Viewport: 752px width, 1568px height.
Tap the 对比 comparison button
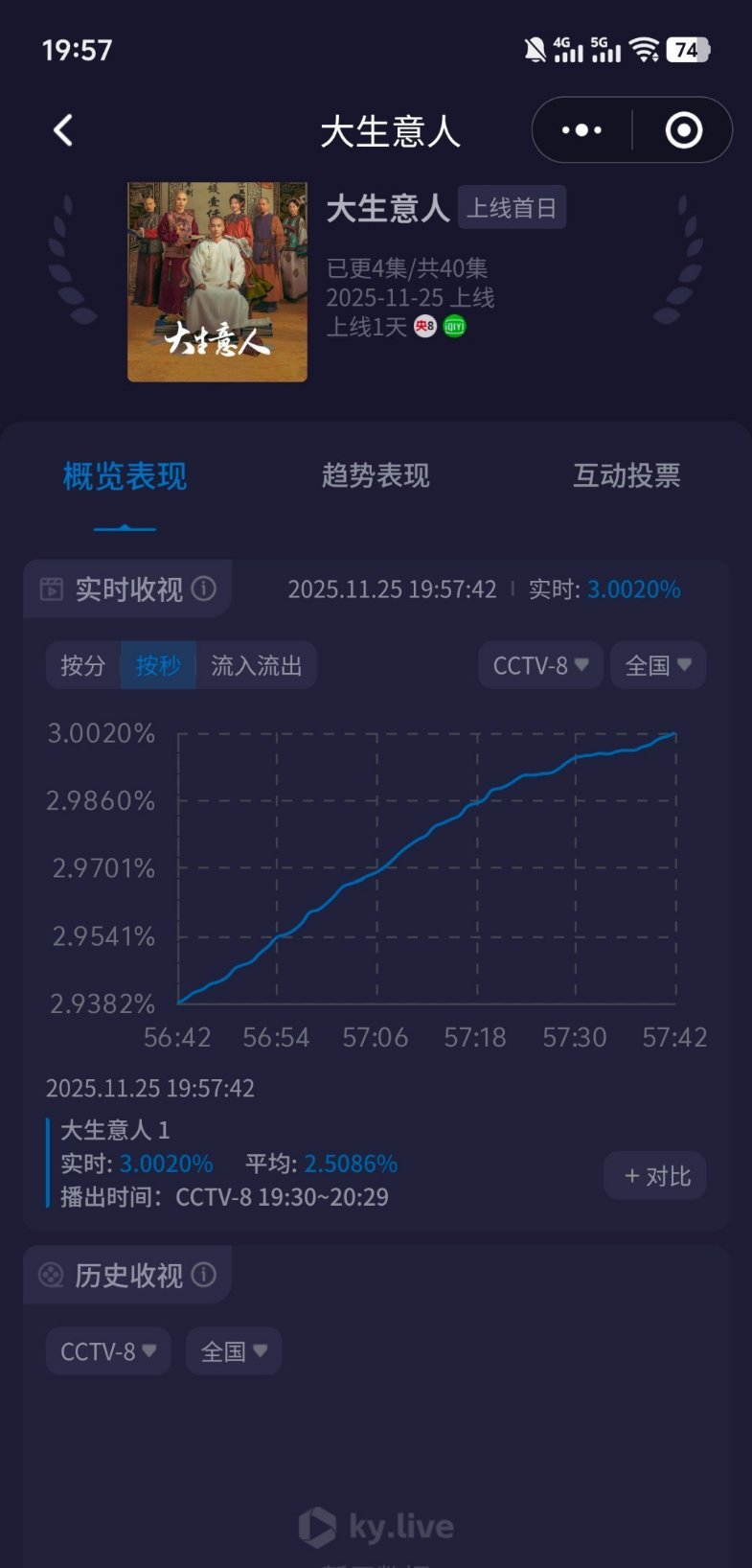pos(654,1176)
